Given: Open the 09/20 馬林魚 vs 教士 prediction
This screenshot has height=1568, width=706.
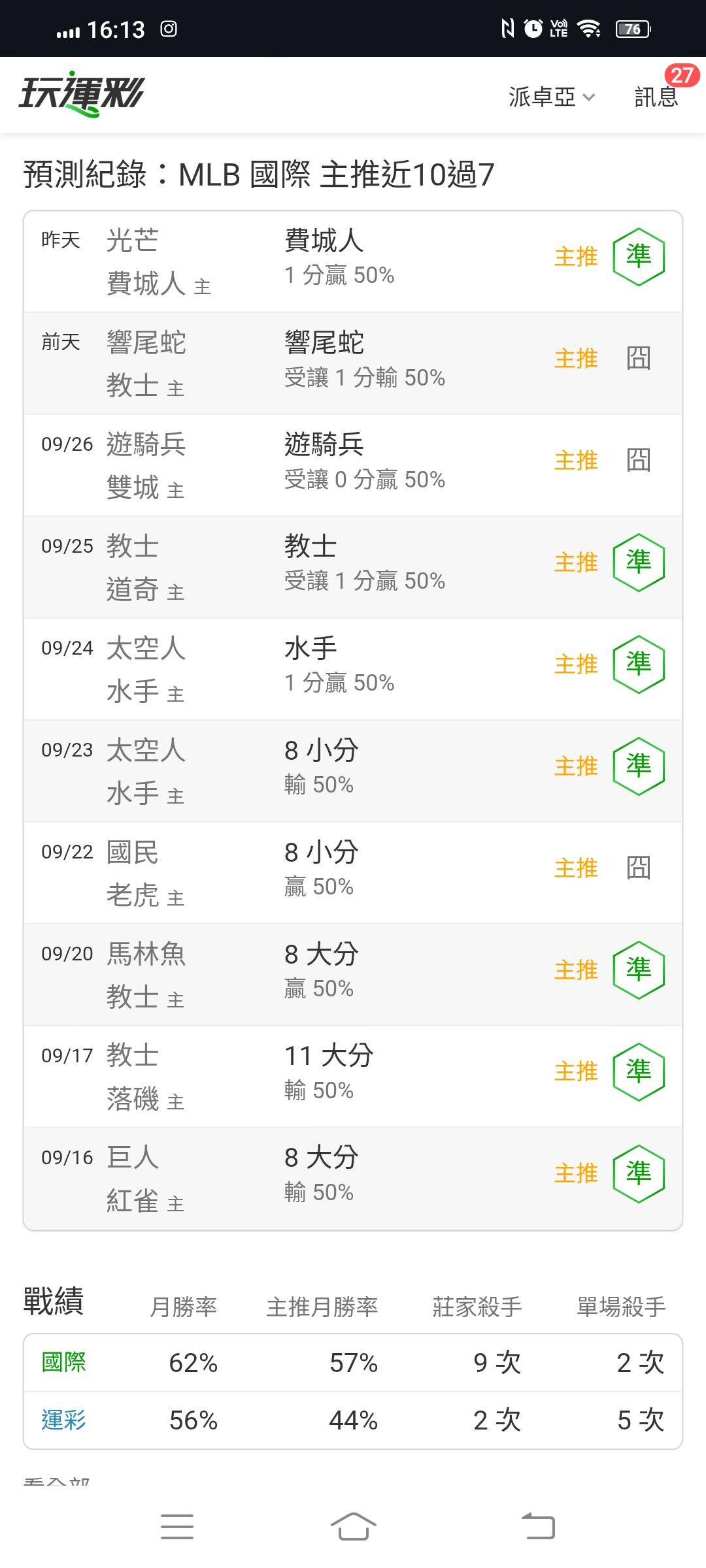Looking at the screenshot, I should point(353,975).
